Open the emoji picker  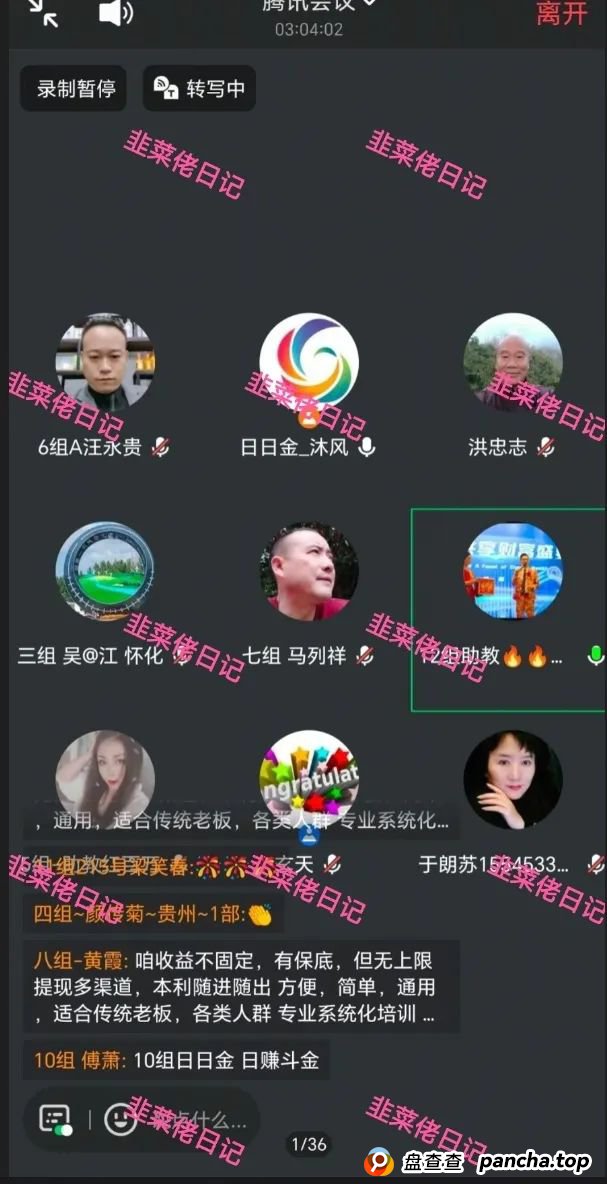[120, 1119]
